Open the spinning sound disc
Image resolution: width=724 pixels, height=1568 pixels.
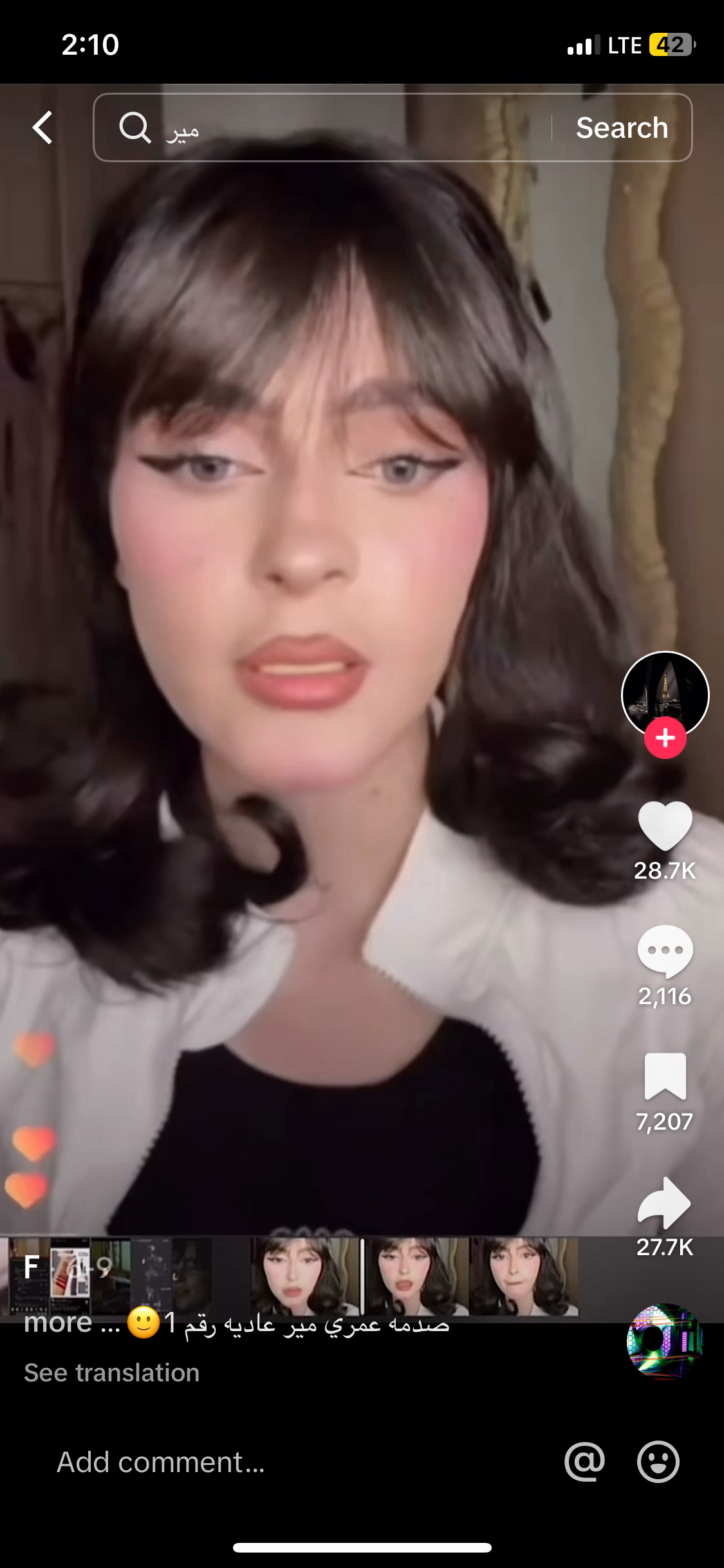click(665, 1341)
